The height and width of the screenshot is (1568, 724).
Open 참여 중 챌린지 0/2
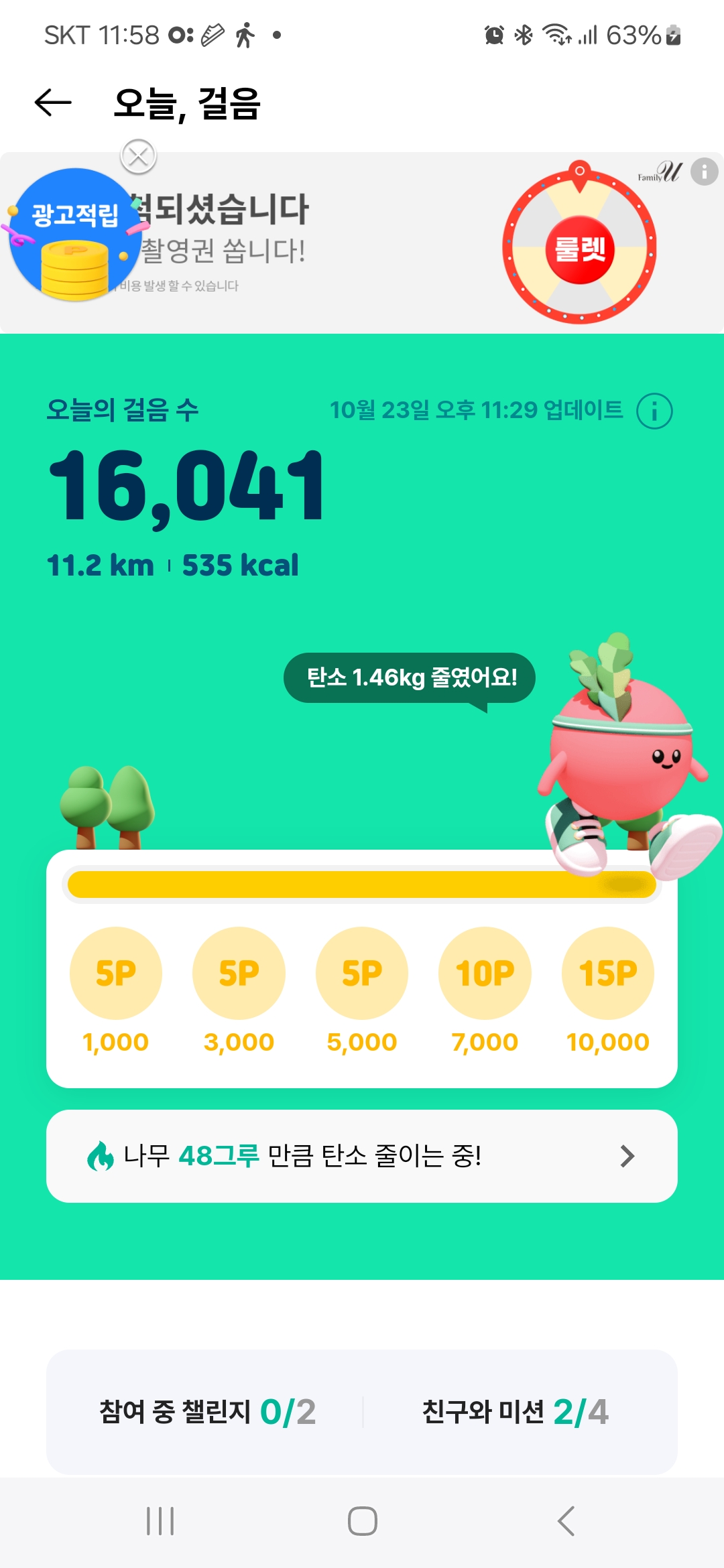(207, 1412)
